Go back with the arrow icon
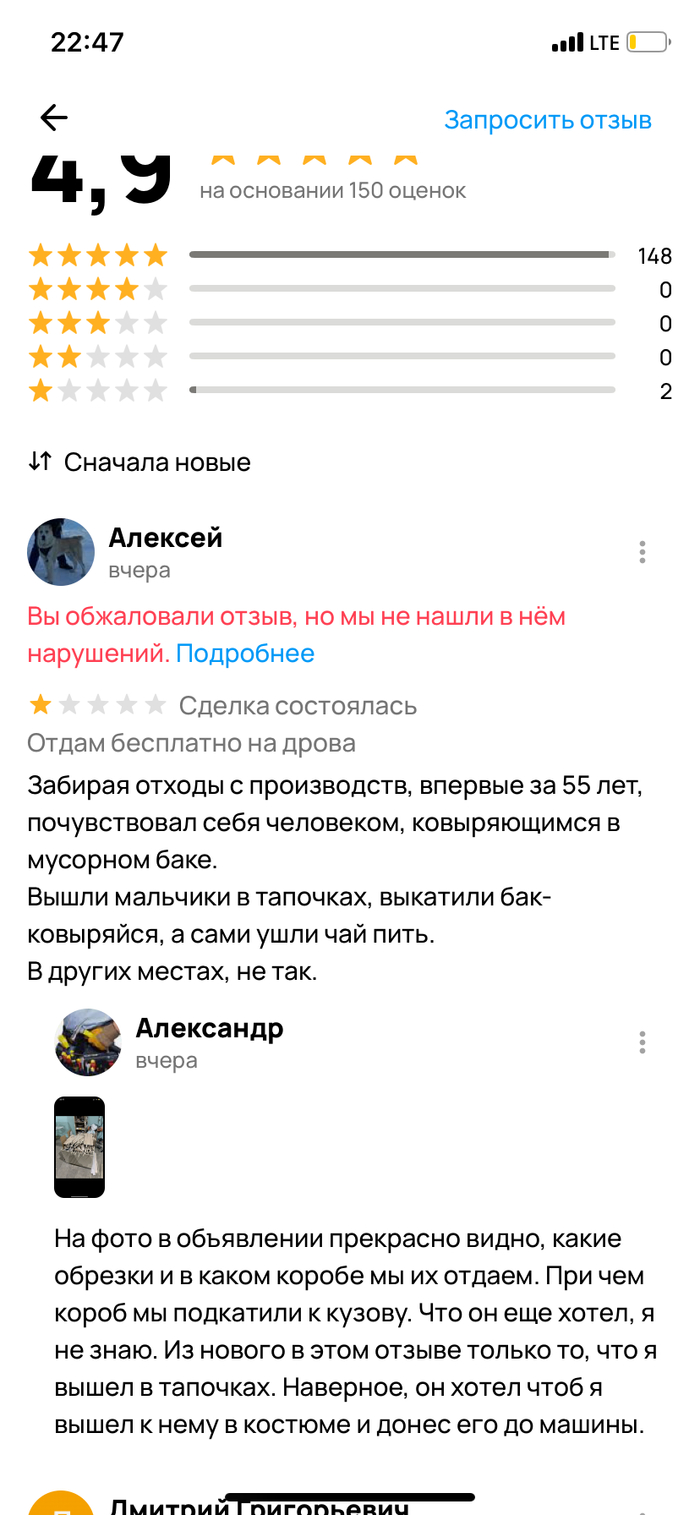 click(x=54, y=118)
